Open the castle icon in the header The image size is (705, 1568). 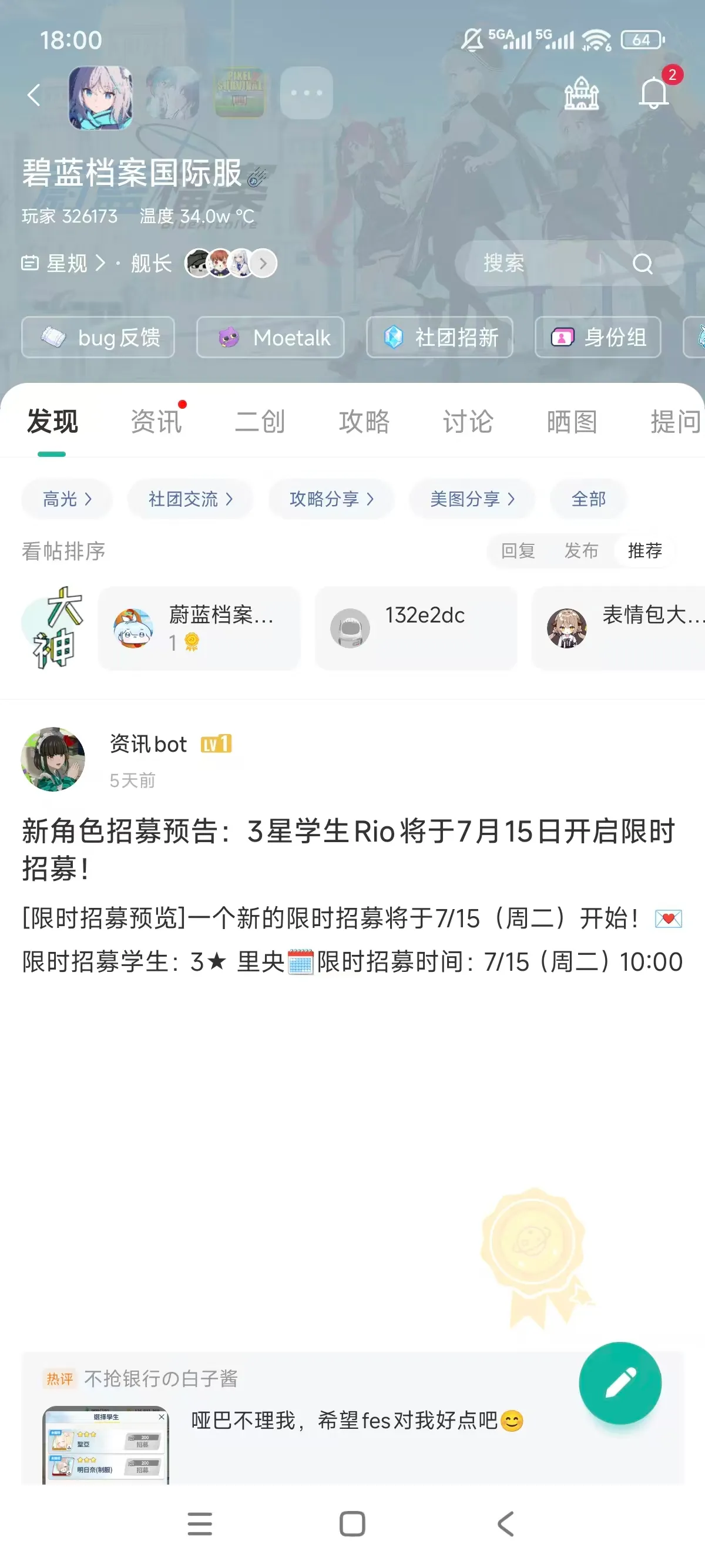point(582,94)
